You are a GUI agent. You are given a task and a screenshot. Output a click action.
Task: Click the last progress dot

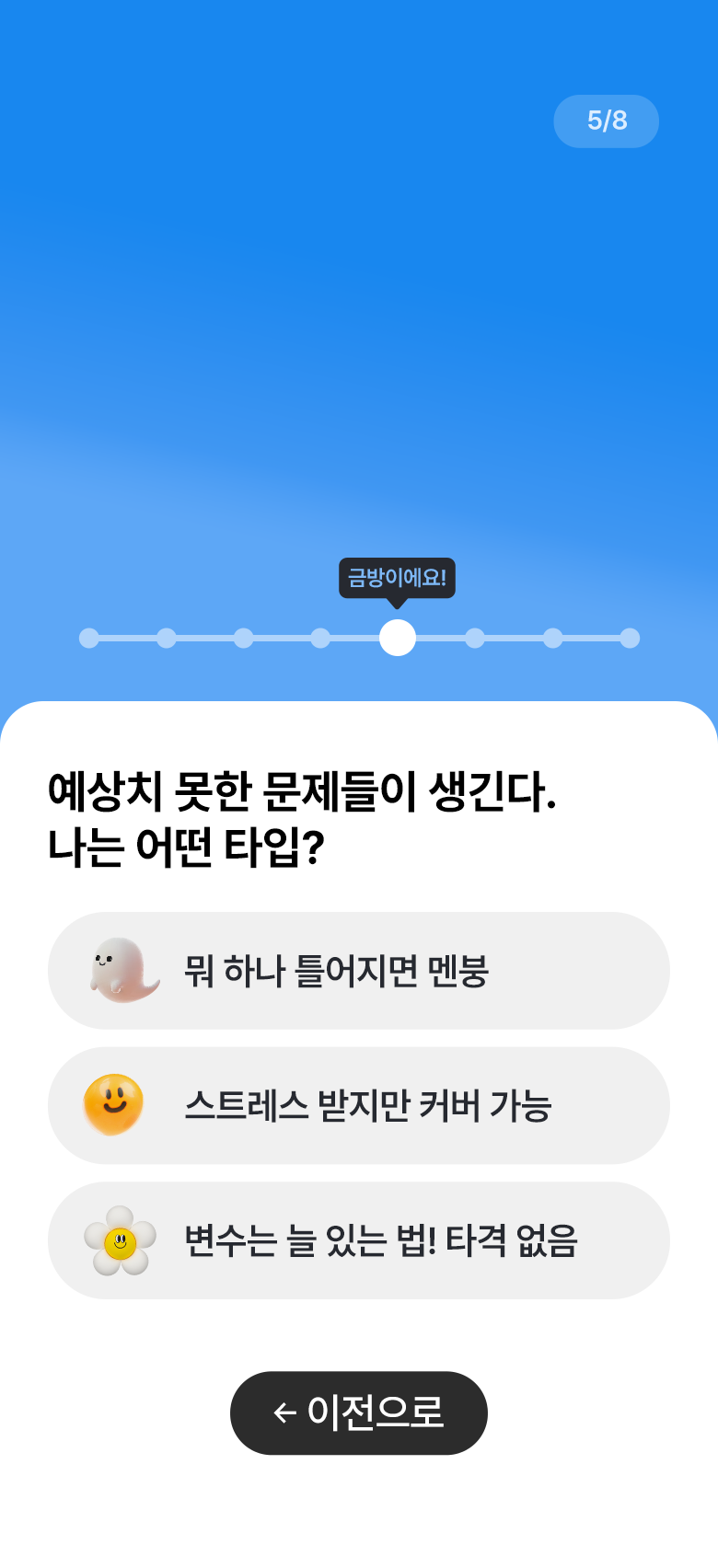coord(629,638)
